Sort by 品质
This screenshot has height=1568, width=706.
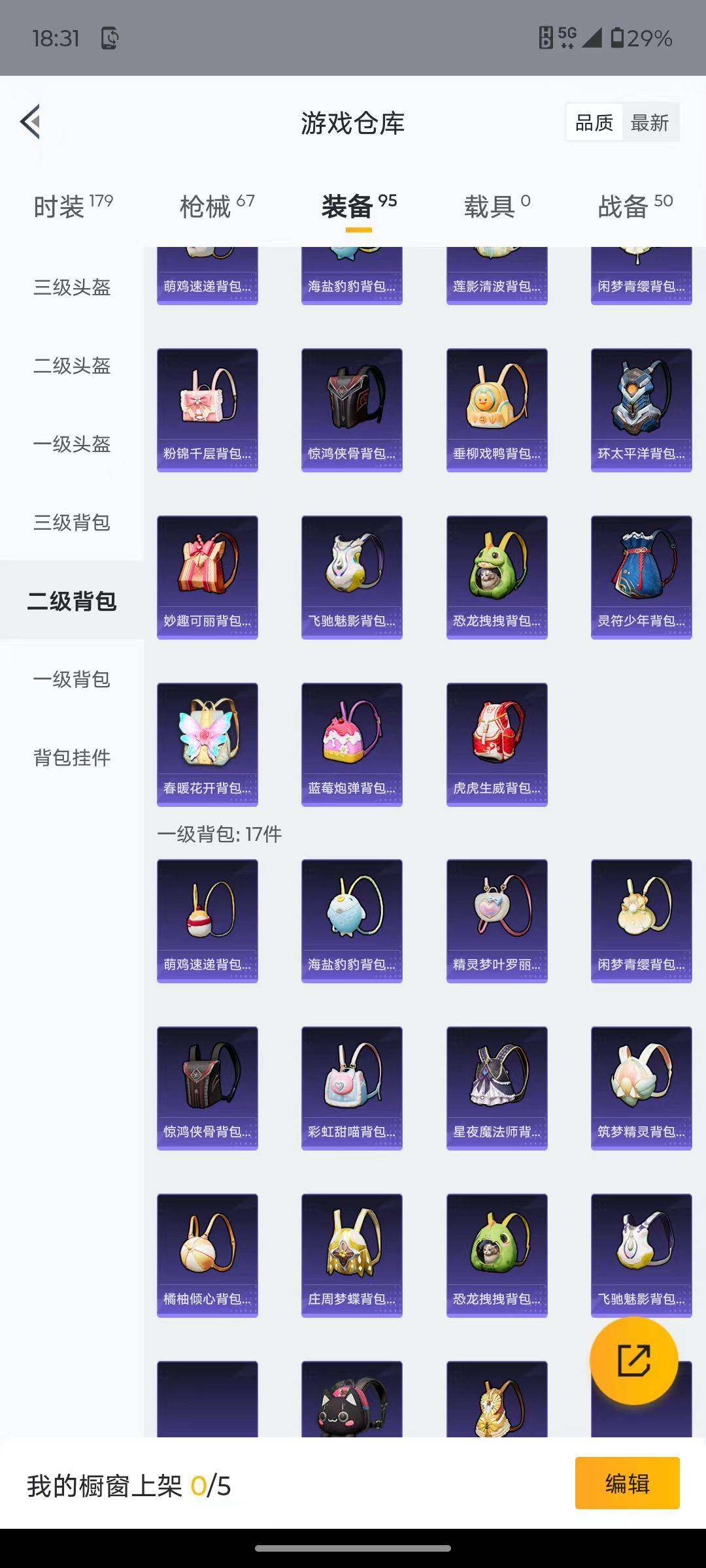click(594, 122)
